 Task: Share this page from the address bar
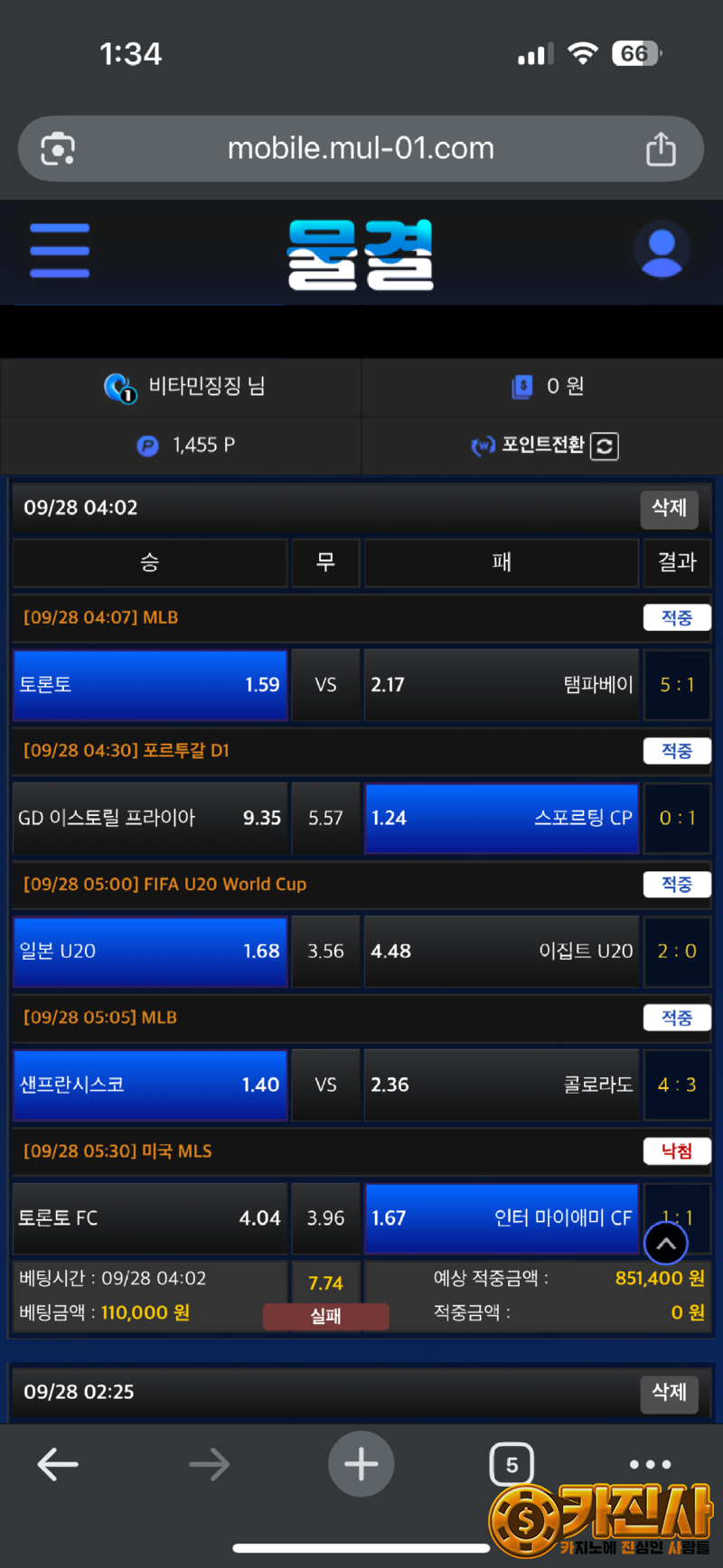pyautogui.click(x=661, y=149)
